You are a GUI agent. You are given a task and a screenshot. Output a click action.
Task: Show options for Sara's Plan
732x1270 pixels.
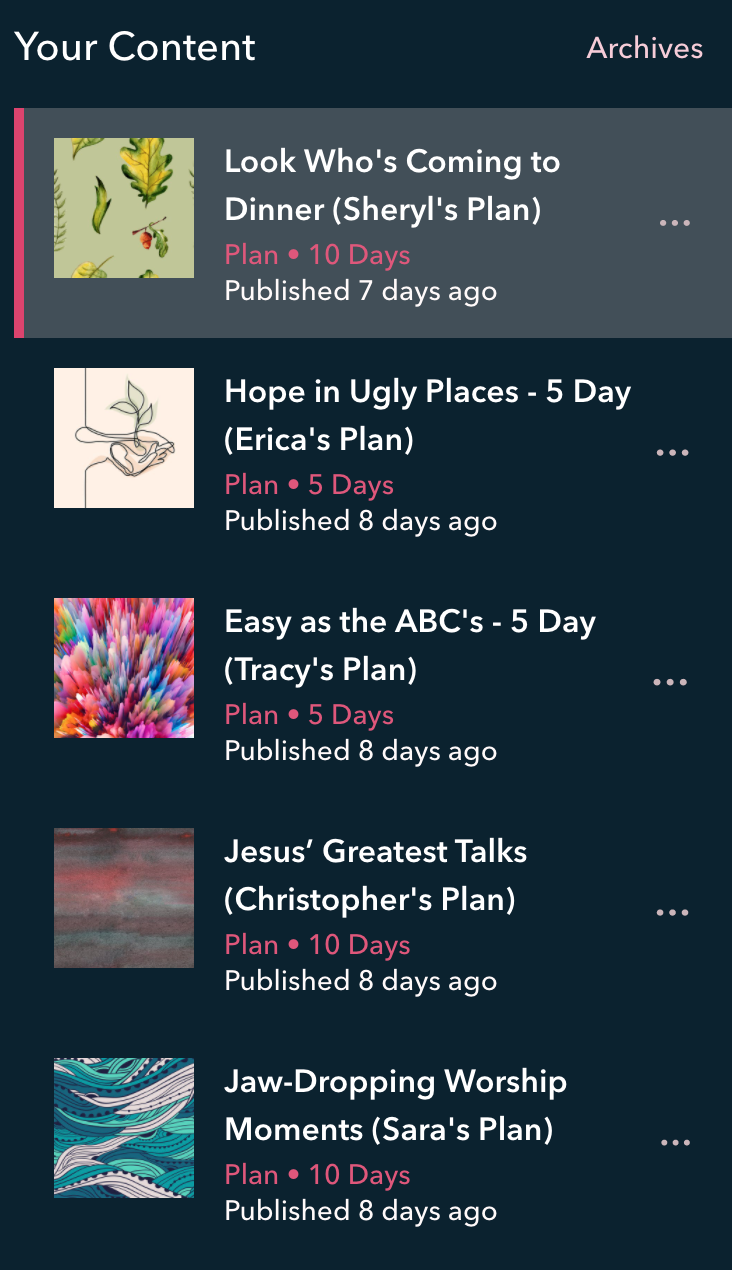point(675,1143)
